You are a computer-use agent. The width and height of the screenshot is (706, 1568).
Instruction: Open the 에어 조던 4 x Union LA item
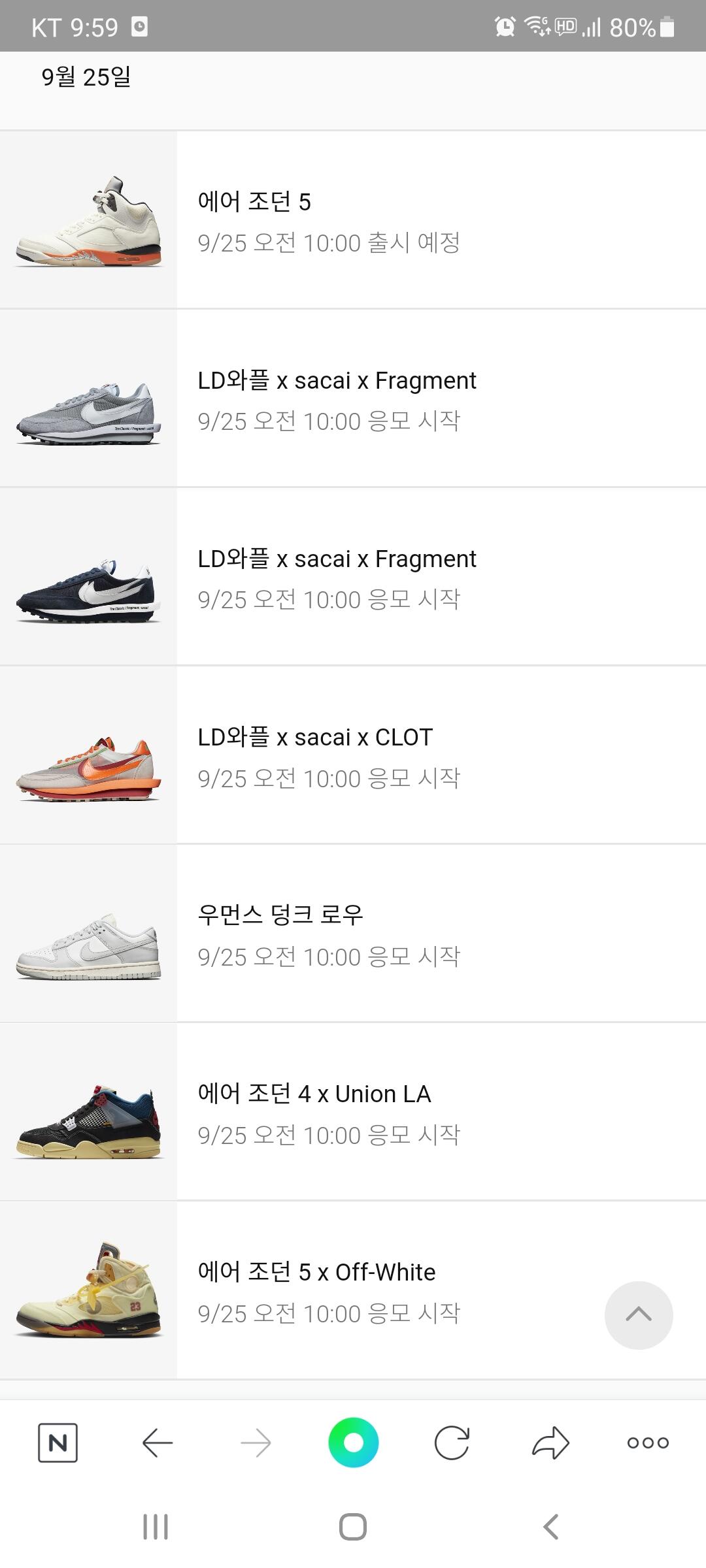353,1112
